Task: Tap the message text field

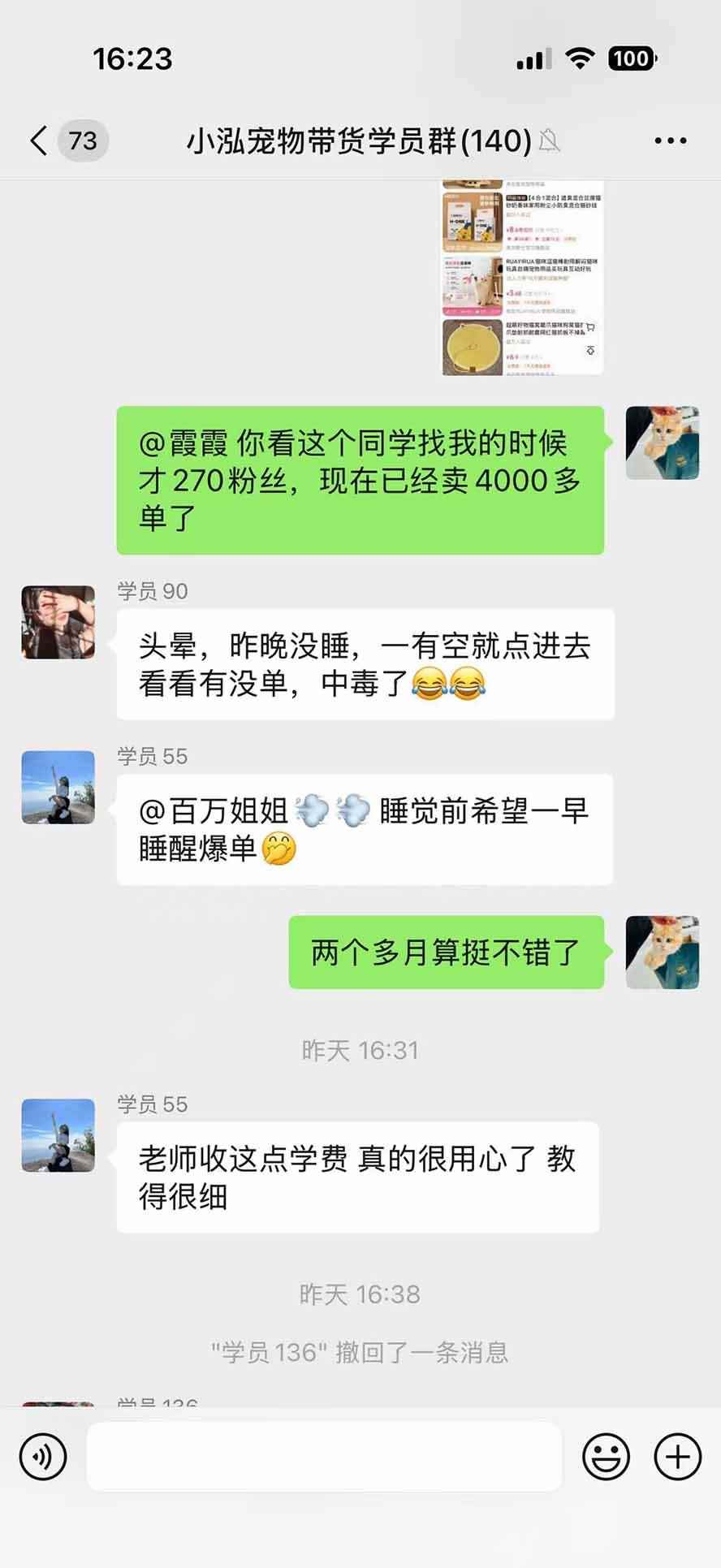Action: 324,1457
